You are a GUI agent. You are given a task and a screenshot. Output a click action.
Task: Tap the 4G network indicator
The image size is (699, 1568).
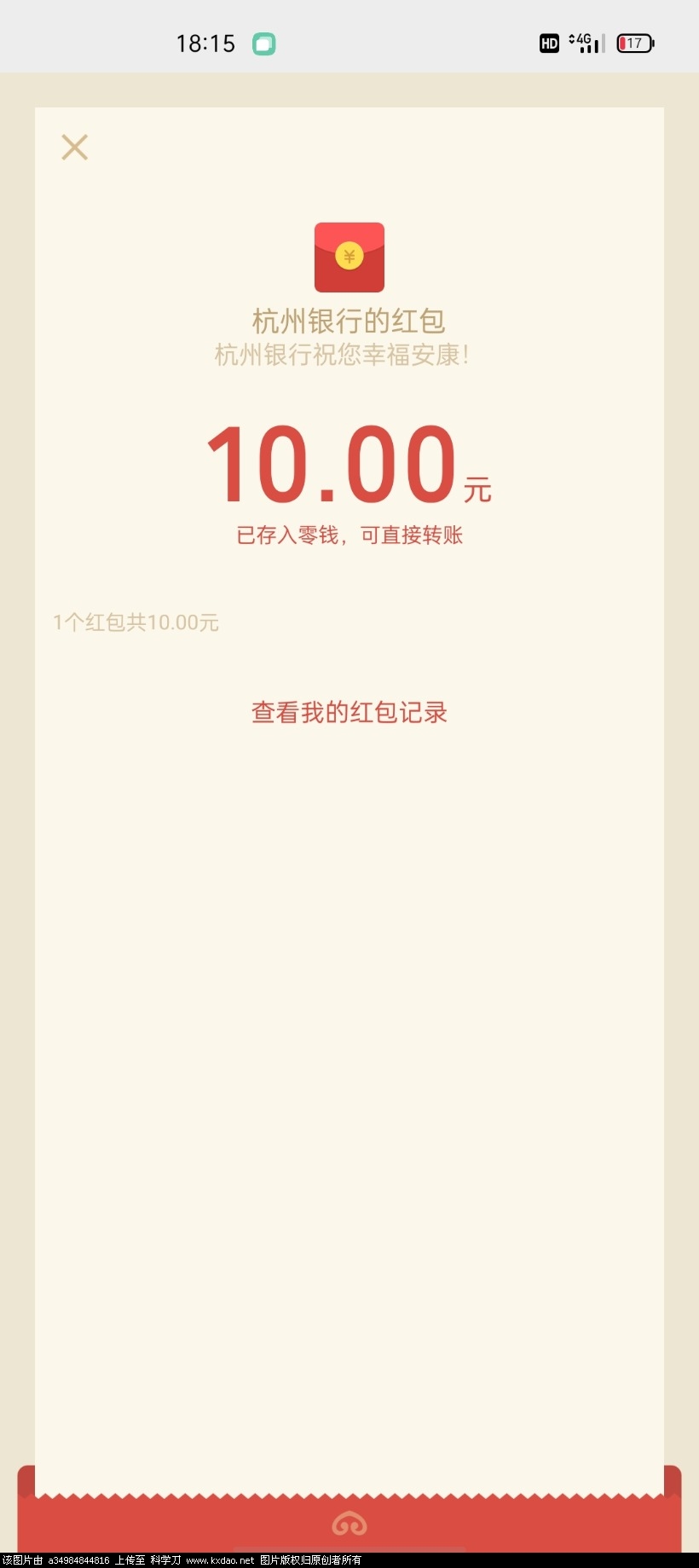[582, 40]
